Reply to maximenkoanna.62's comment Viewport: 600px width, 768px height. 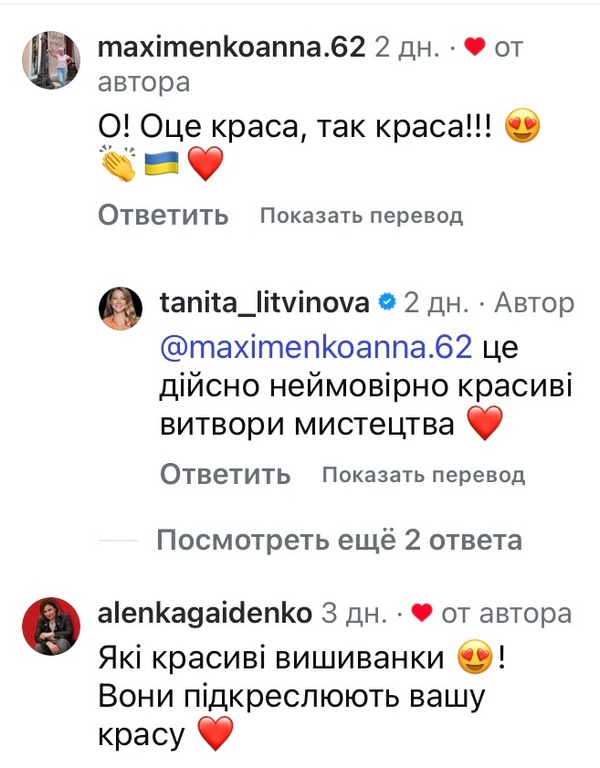coord(164,215)
